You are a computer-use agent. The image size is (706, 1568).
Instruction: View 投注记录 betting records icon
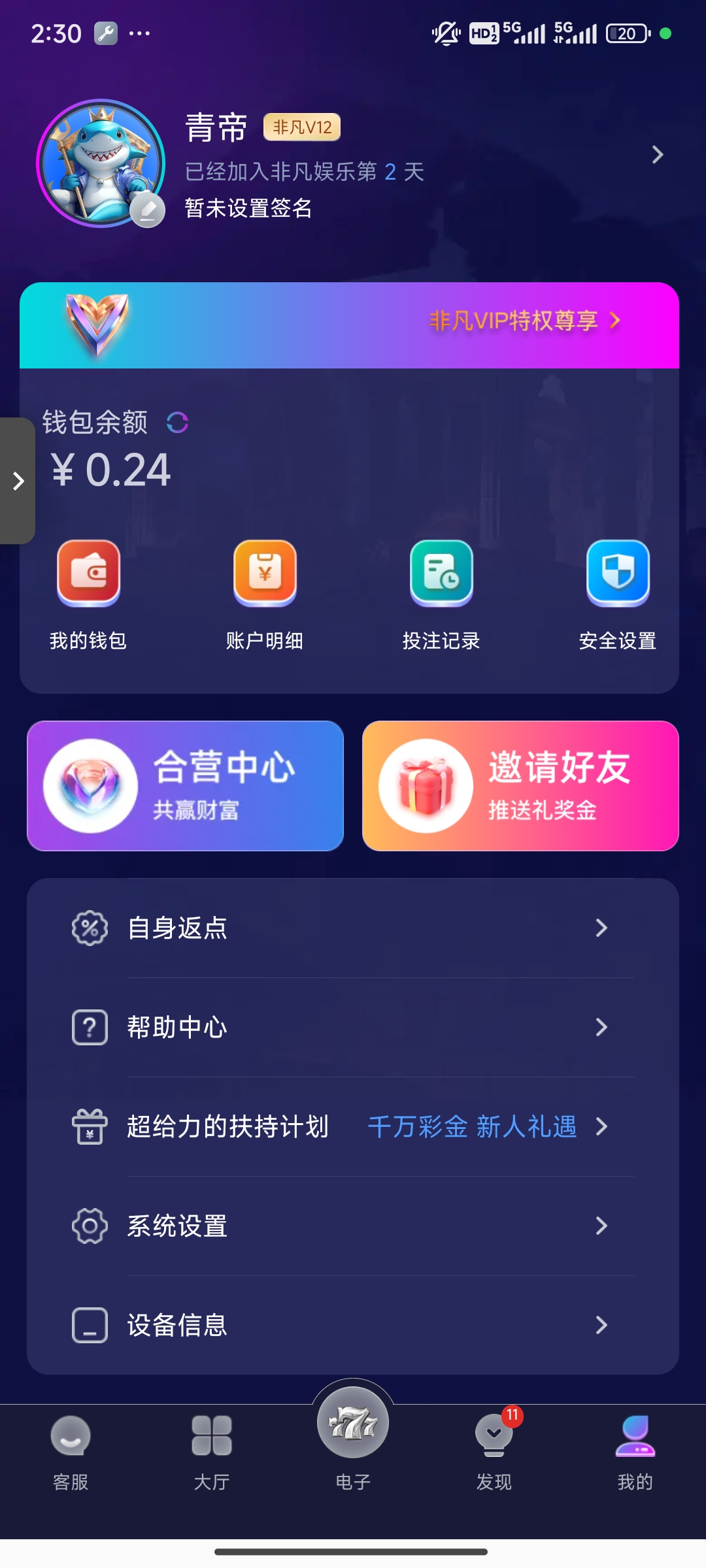click(441, 575)
